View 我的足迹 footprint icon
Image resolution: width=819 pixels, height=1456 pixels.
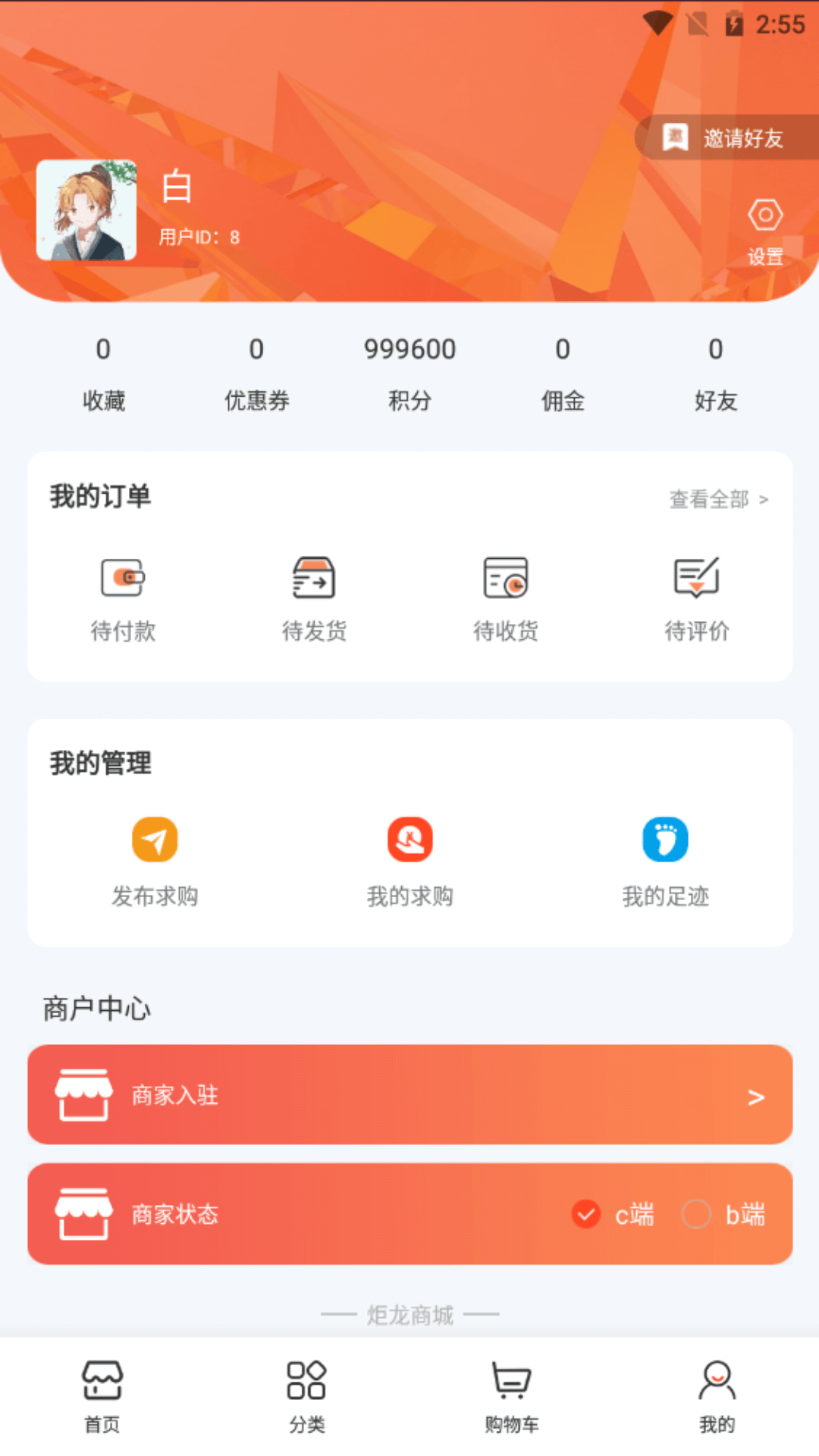pyautogui.click(x=665, y=839)
